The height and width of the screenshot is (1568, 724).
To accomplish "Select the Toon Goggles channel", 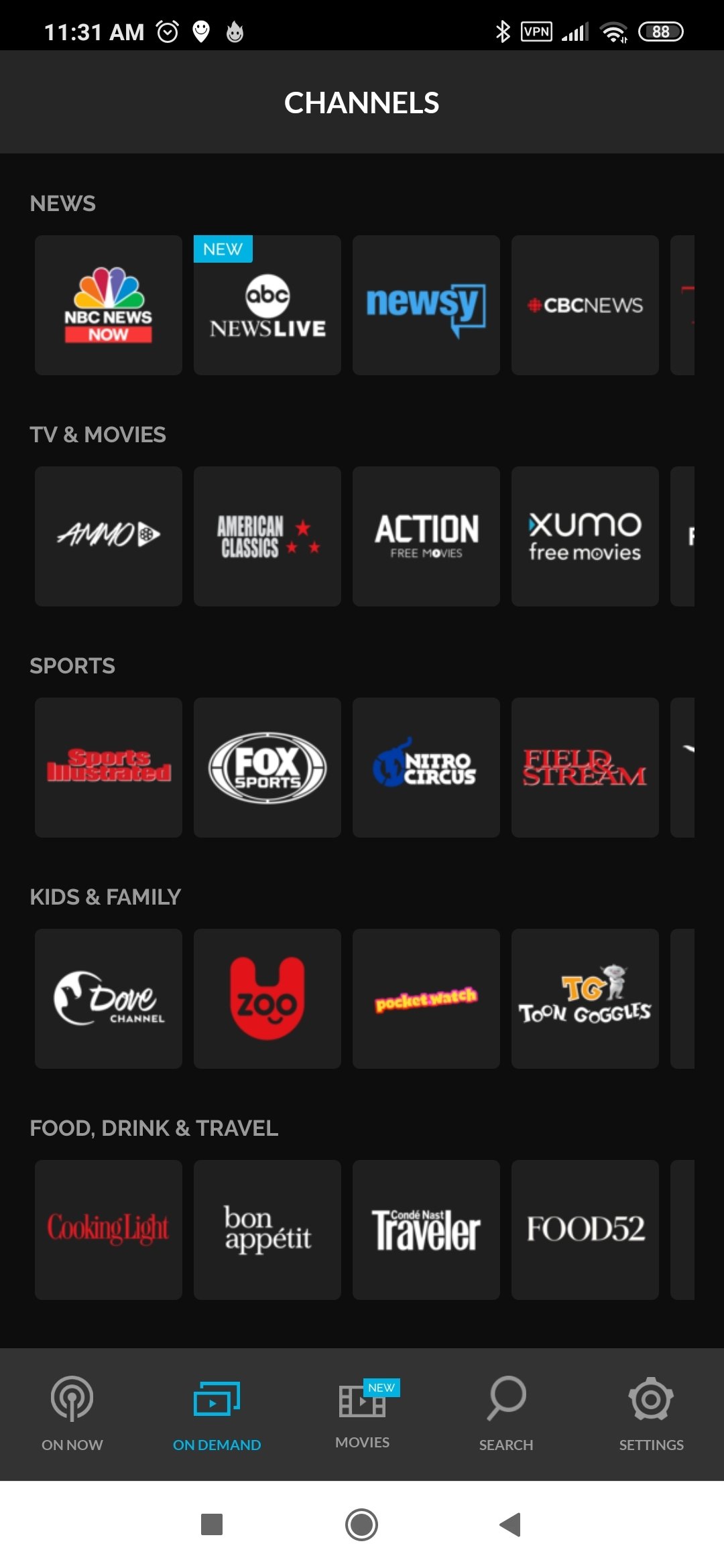I will (585, 998).
